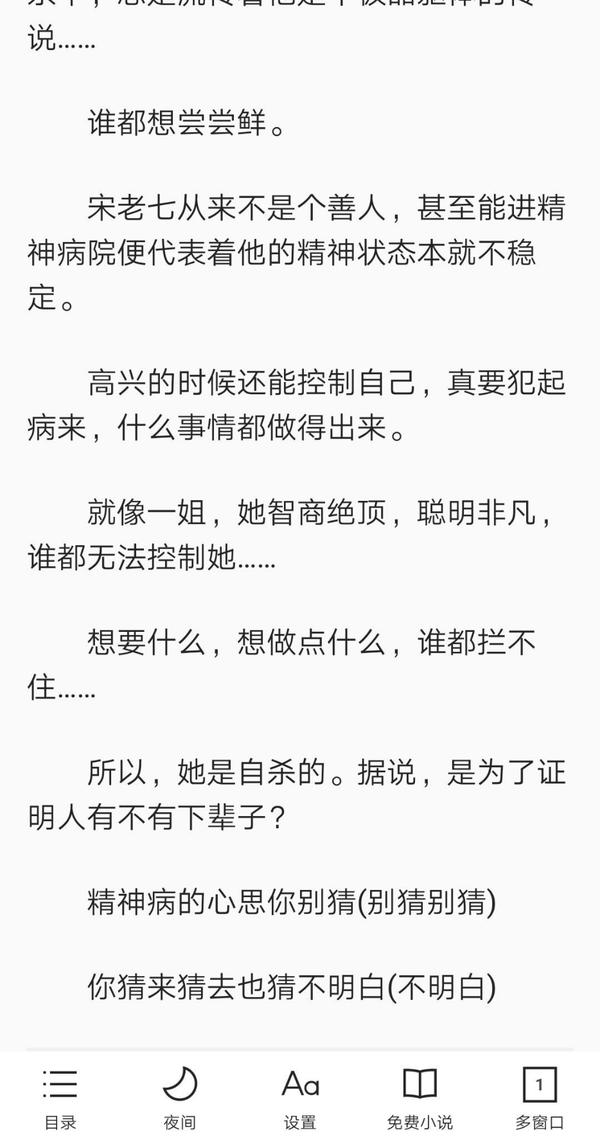Open 免费小说 free novels
This screenshot has width=600, height=1143.
pyautogui.click(x=420, y=1099)
